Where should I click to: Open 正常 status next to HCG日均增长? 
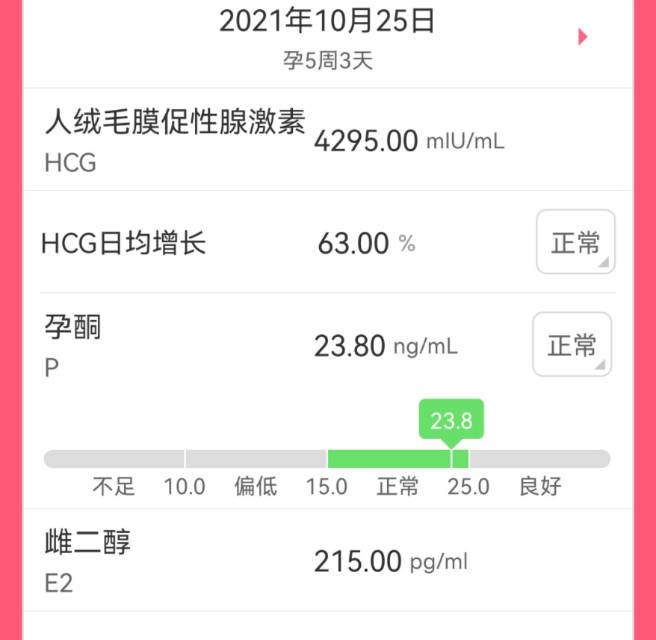[575, 242]
